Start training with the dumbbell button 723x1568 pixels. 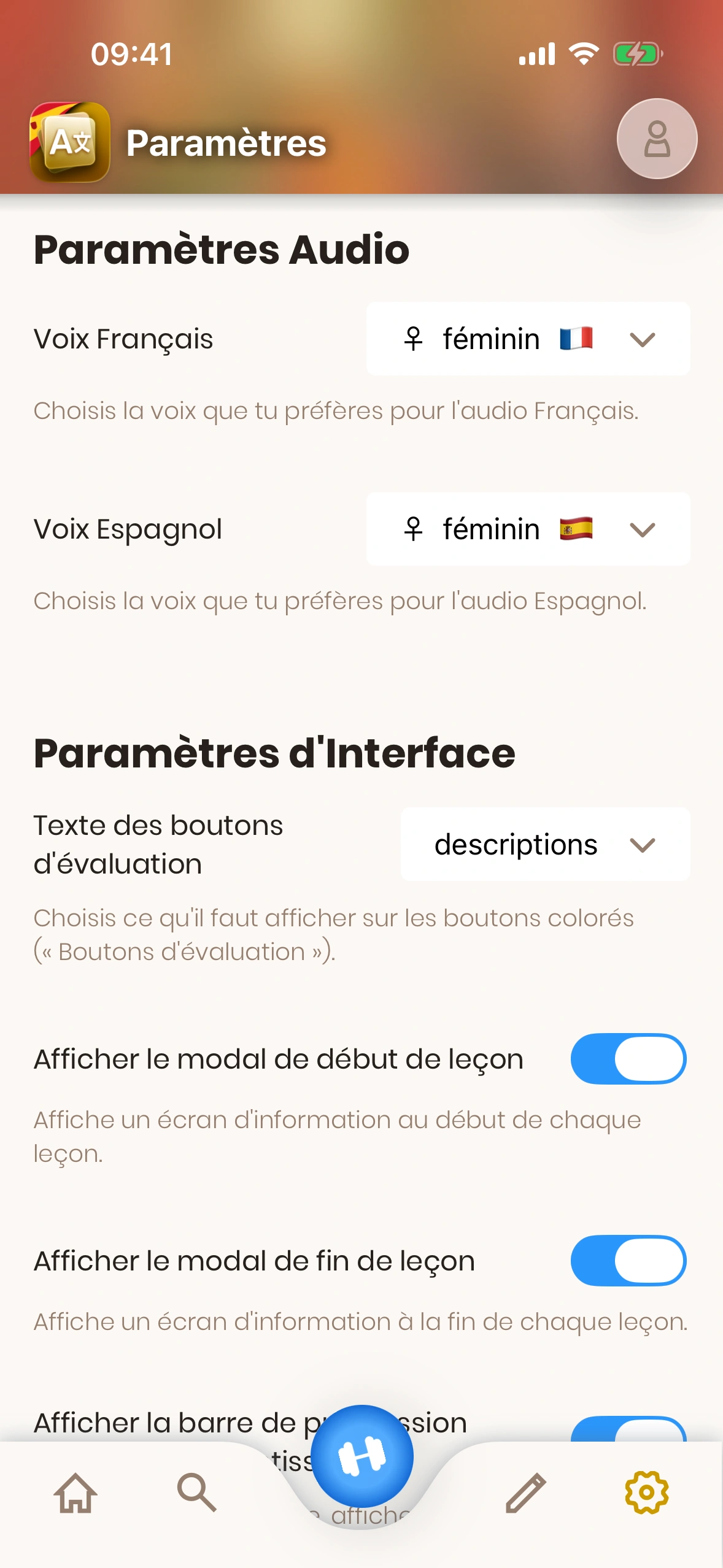click(362, 1456)
